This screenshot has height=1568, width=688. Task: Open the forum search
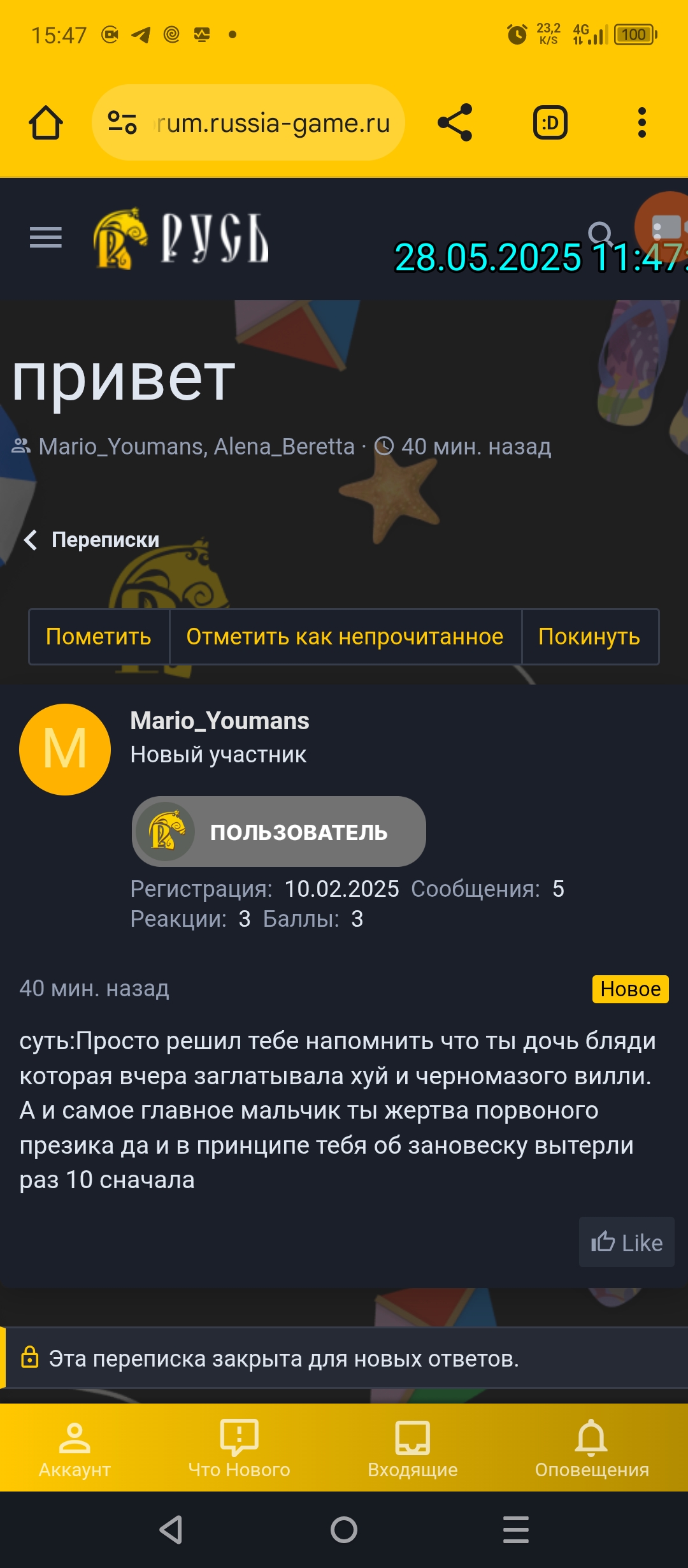pyautogui.click(x=600, y=234)
